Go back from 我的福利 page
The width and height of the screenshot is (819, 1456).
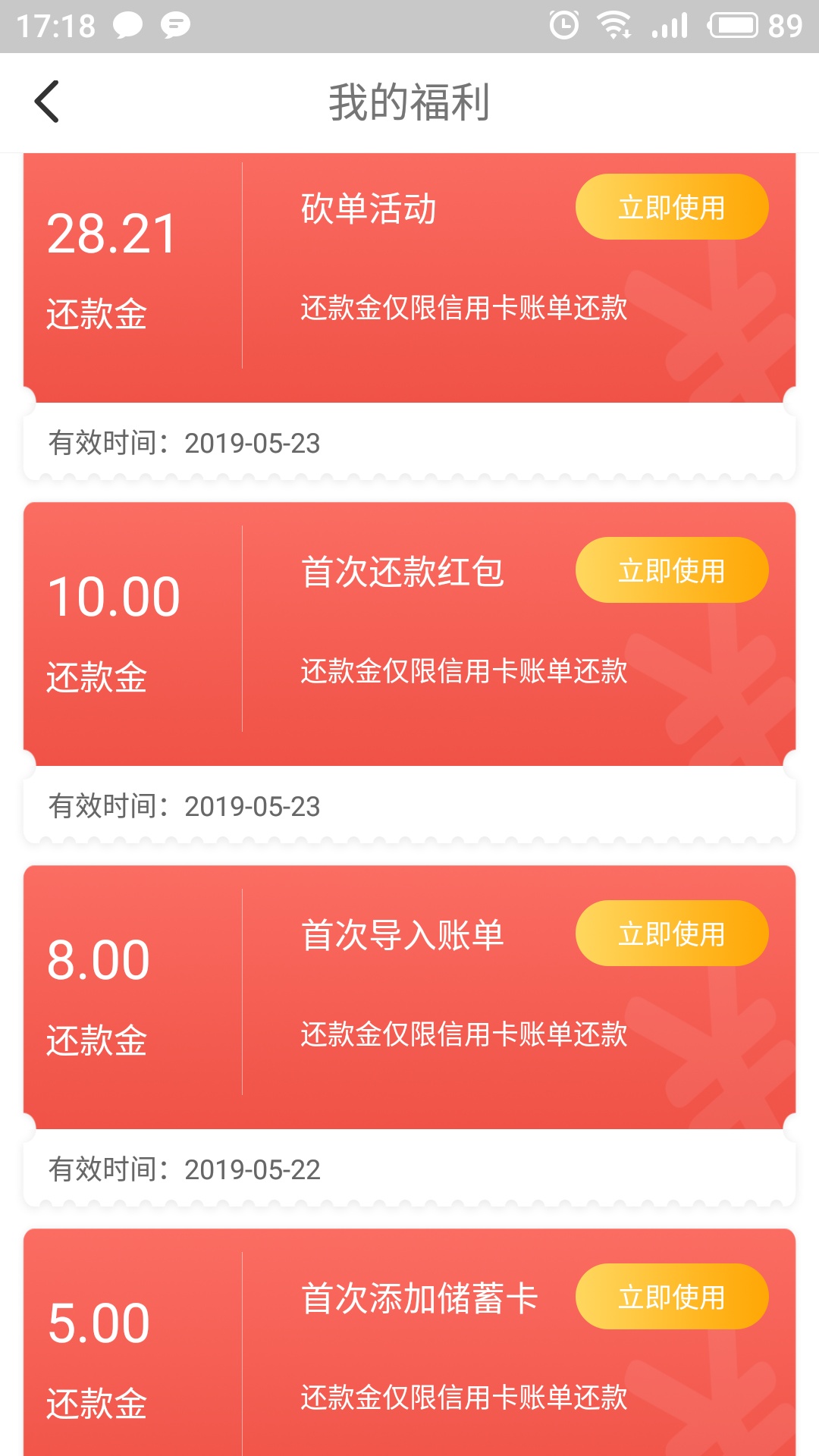[47, 102]
